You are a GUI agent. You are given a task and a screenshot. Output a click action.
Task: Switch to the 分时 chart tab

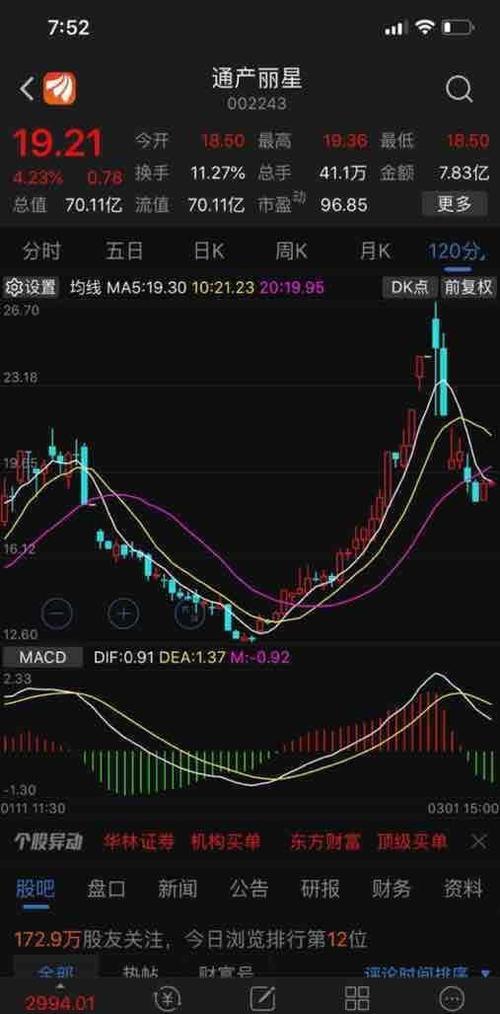point(41,251)
